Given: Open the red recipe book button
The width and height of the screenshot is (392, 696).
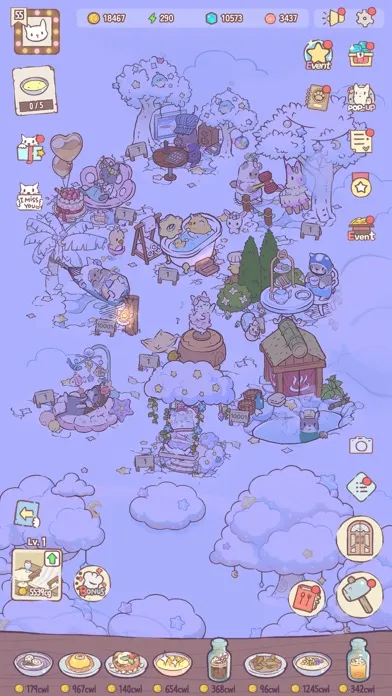Looking at the screenshot, I should coord(306,598).
